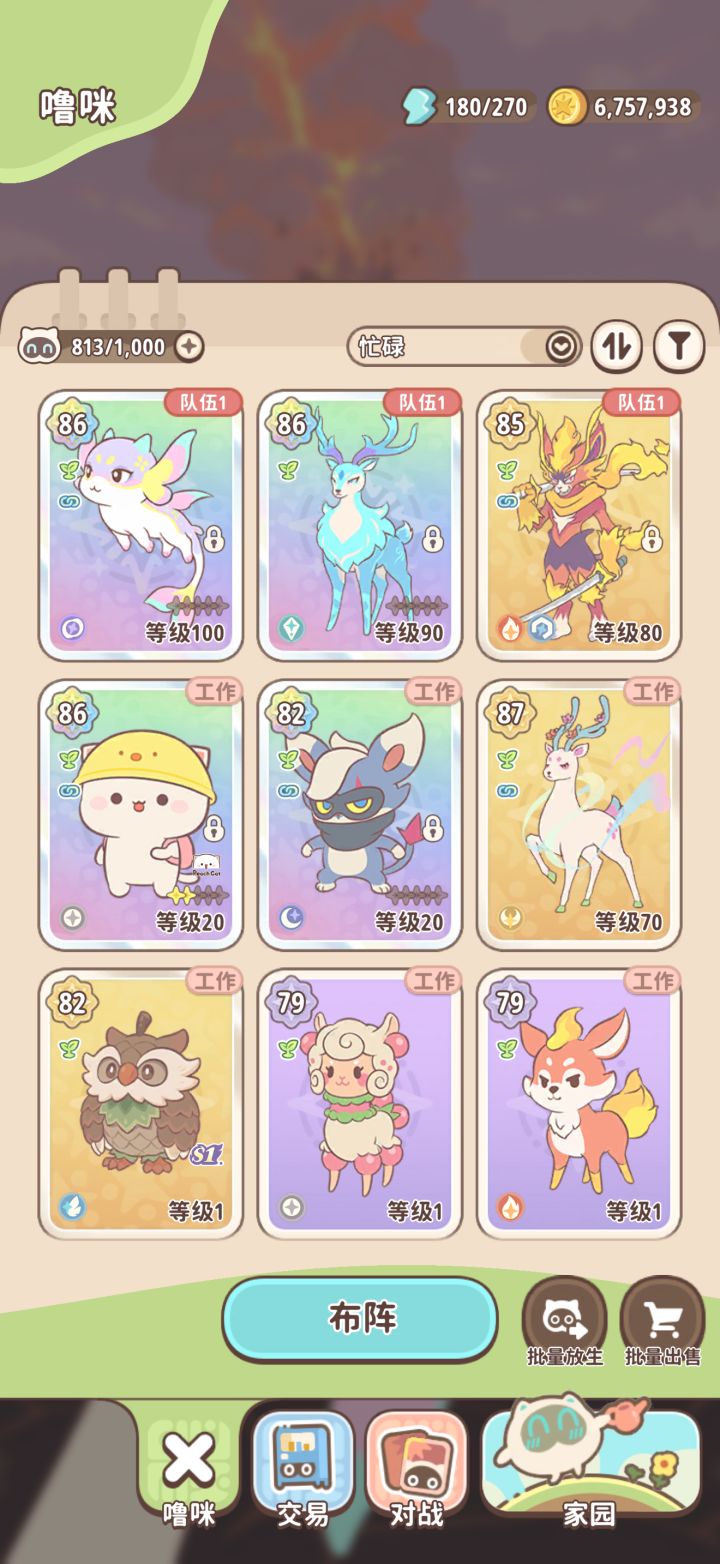Switch to the 对战 tab
The image size is (720, 1564).
pos(417,1470)
